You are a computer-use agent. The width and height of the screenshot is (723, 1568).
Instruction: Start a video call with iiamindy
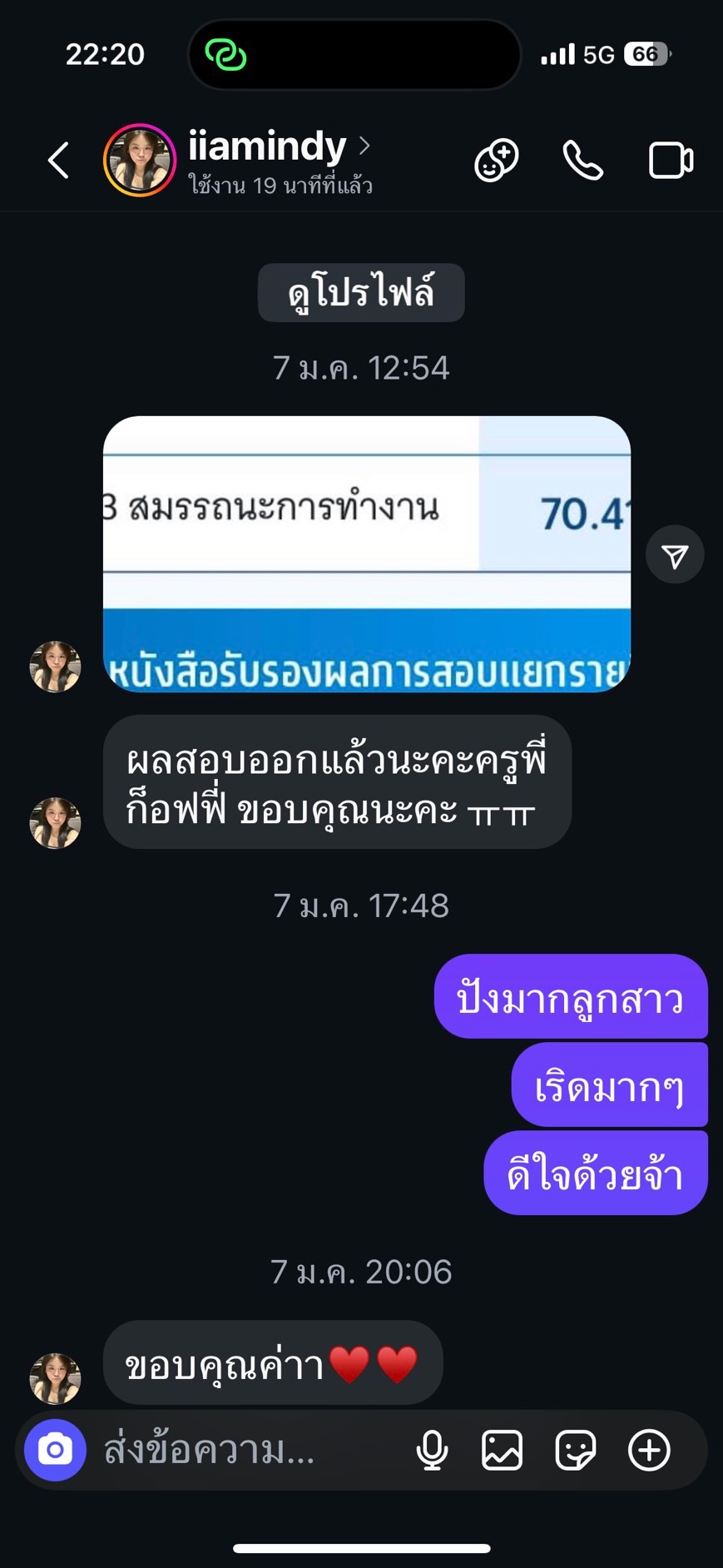point(671,161)
